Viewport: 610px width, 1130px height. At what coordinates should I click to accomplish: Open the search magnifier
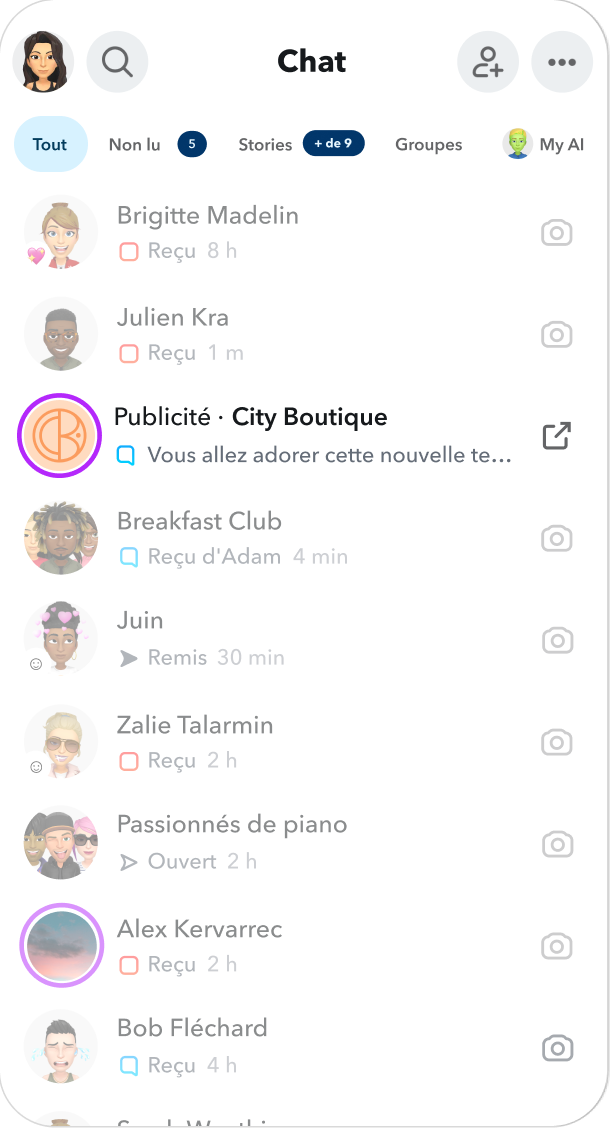tap(117, 62)
